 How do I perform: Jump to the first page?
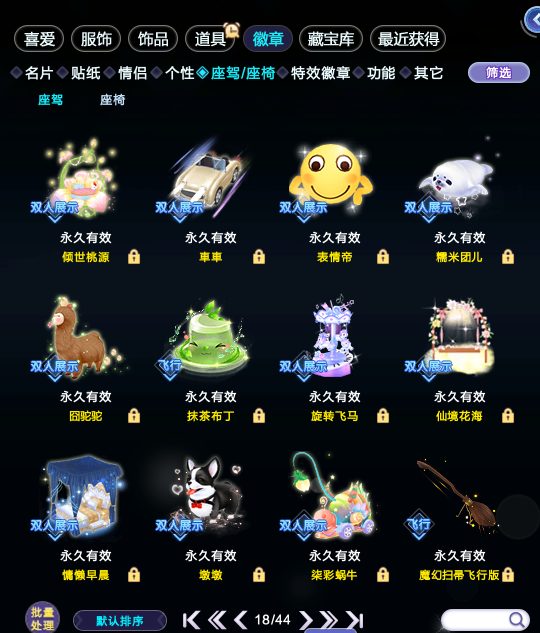click(x=191, y=620)
